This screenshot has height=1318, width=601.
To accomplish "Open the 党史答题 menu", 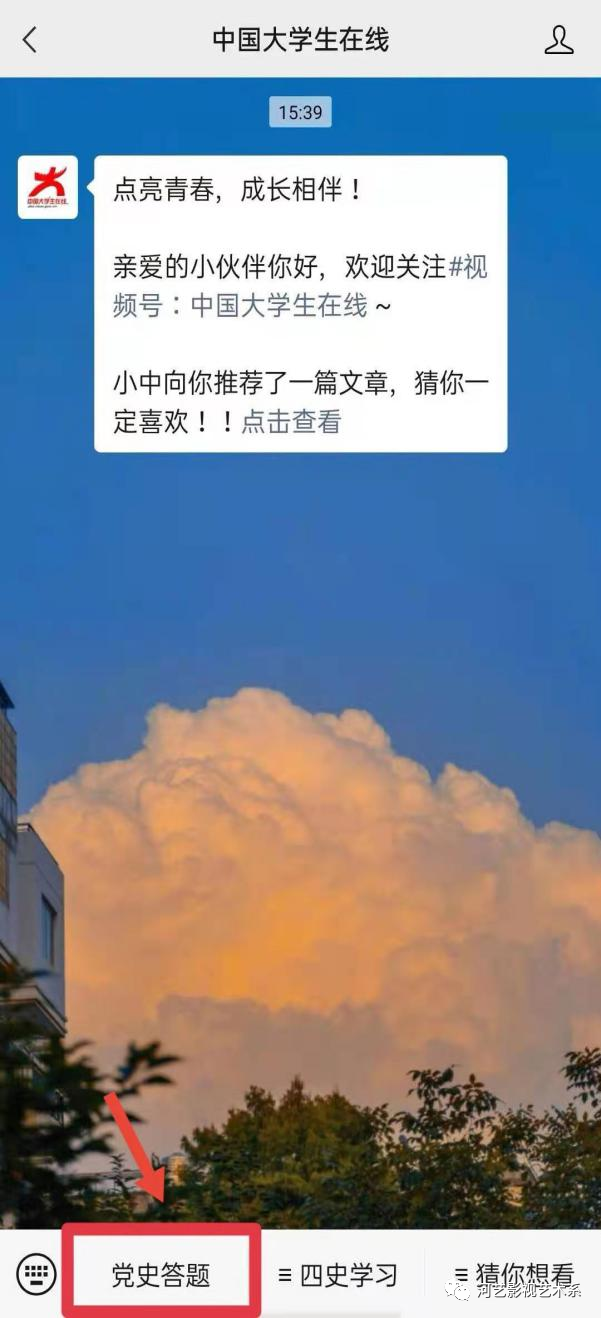I will (161, 1275).
